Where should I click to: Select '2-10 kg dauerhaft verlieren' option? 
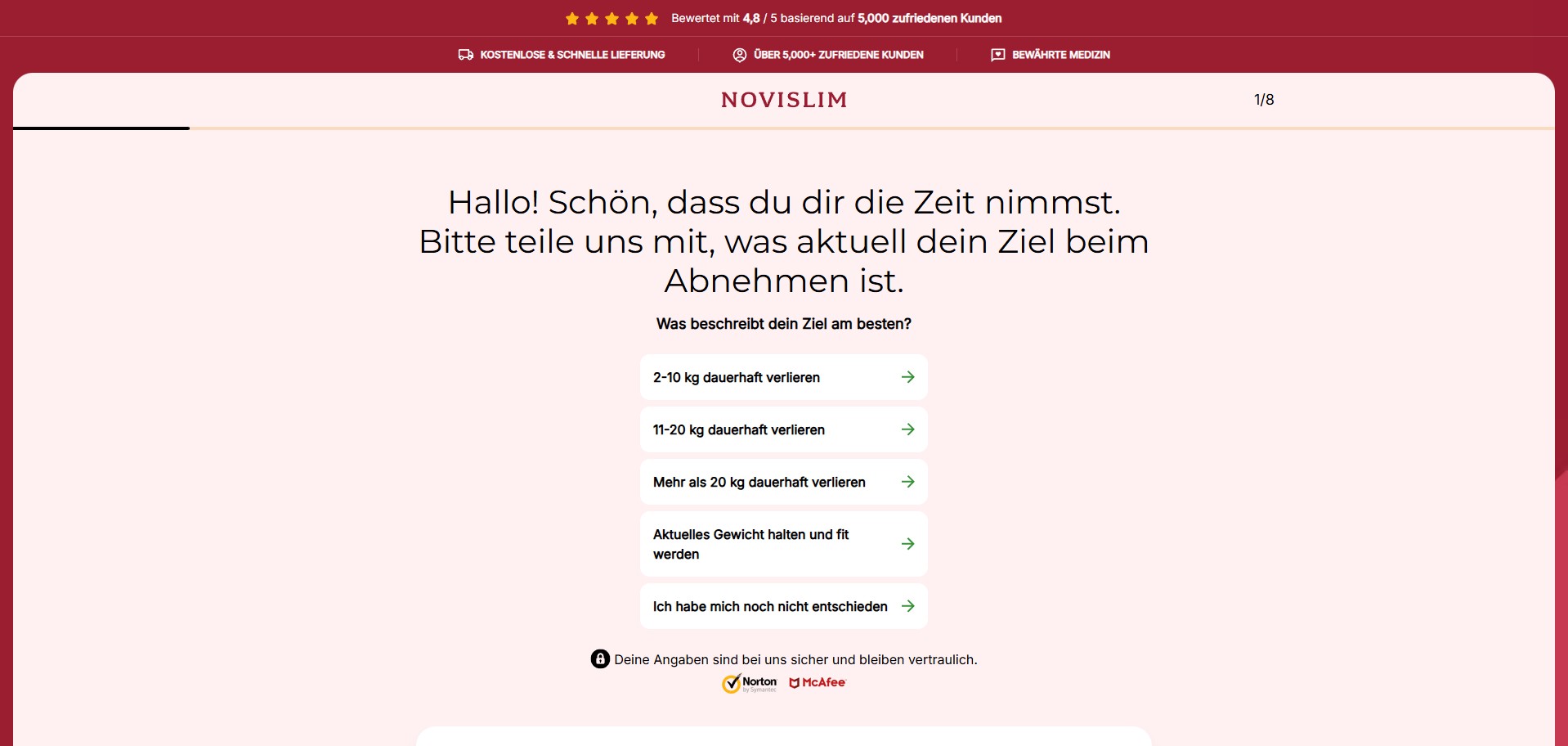point(783,377)
